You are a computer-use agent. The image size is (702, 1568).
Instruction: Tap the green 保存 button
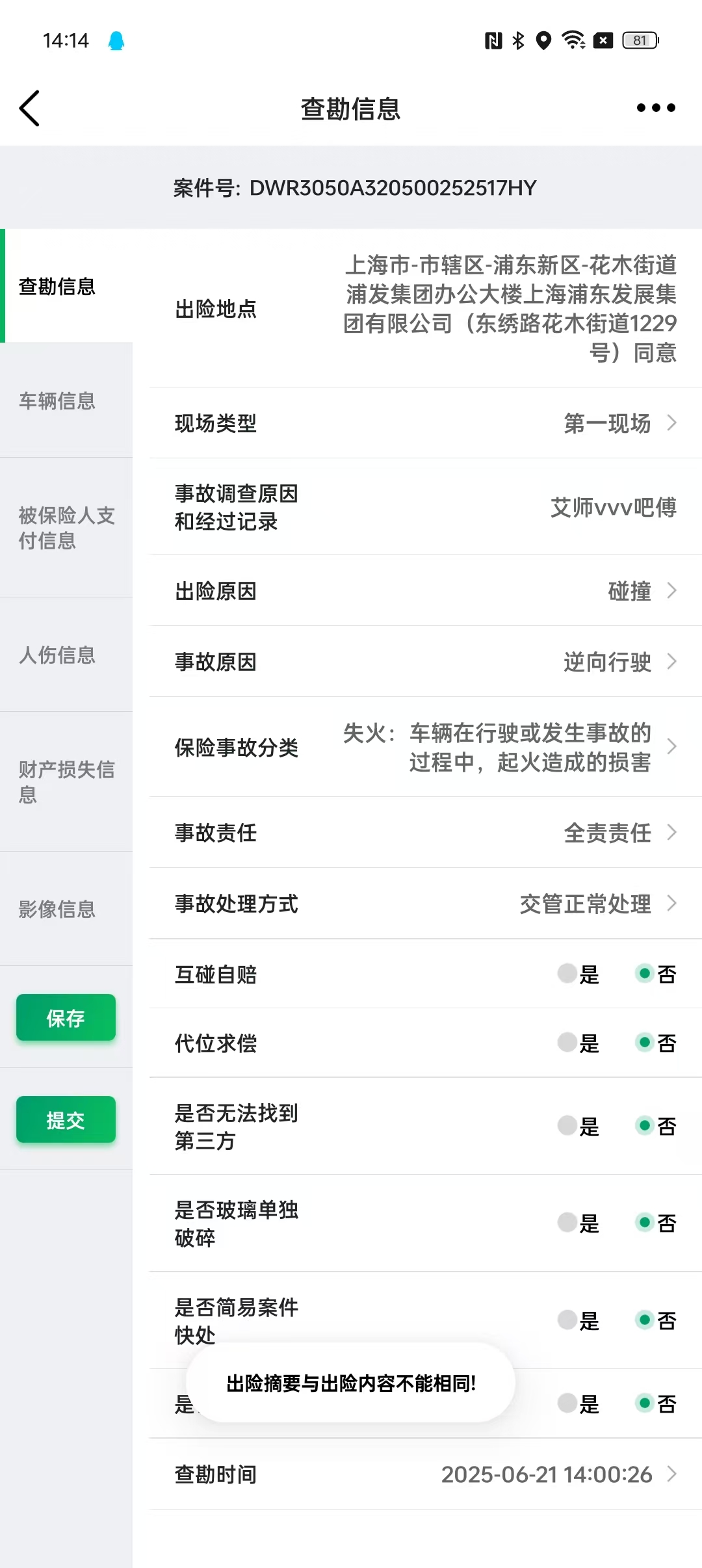pos(66,1018)
